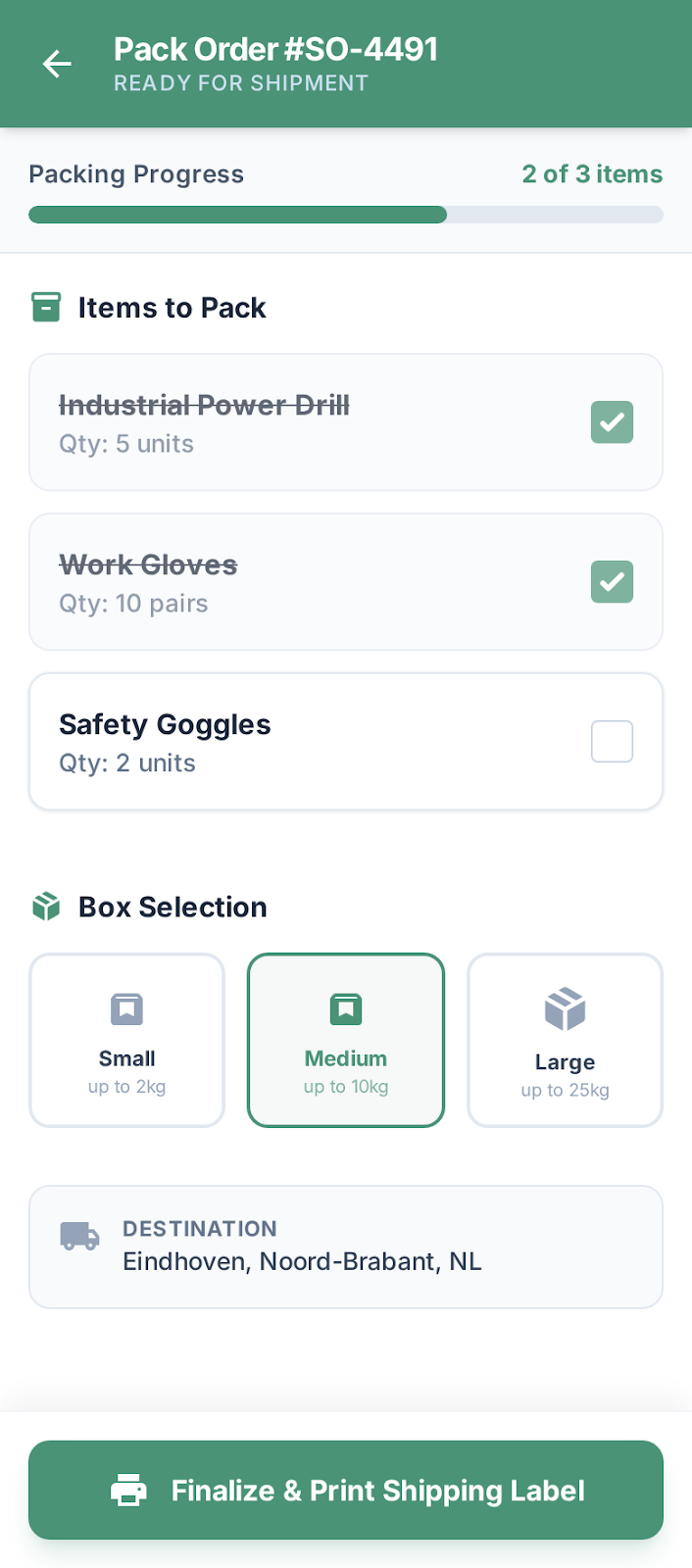
Task: Choose the Medium box up to 10kg
Action: click(x=346, y=1041)
